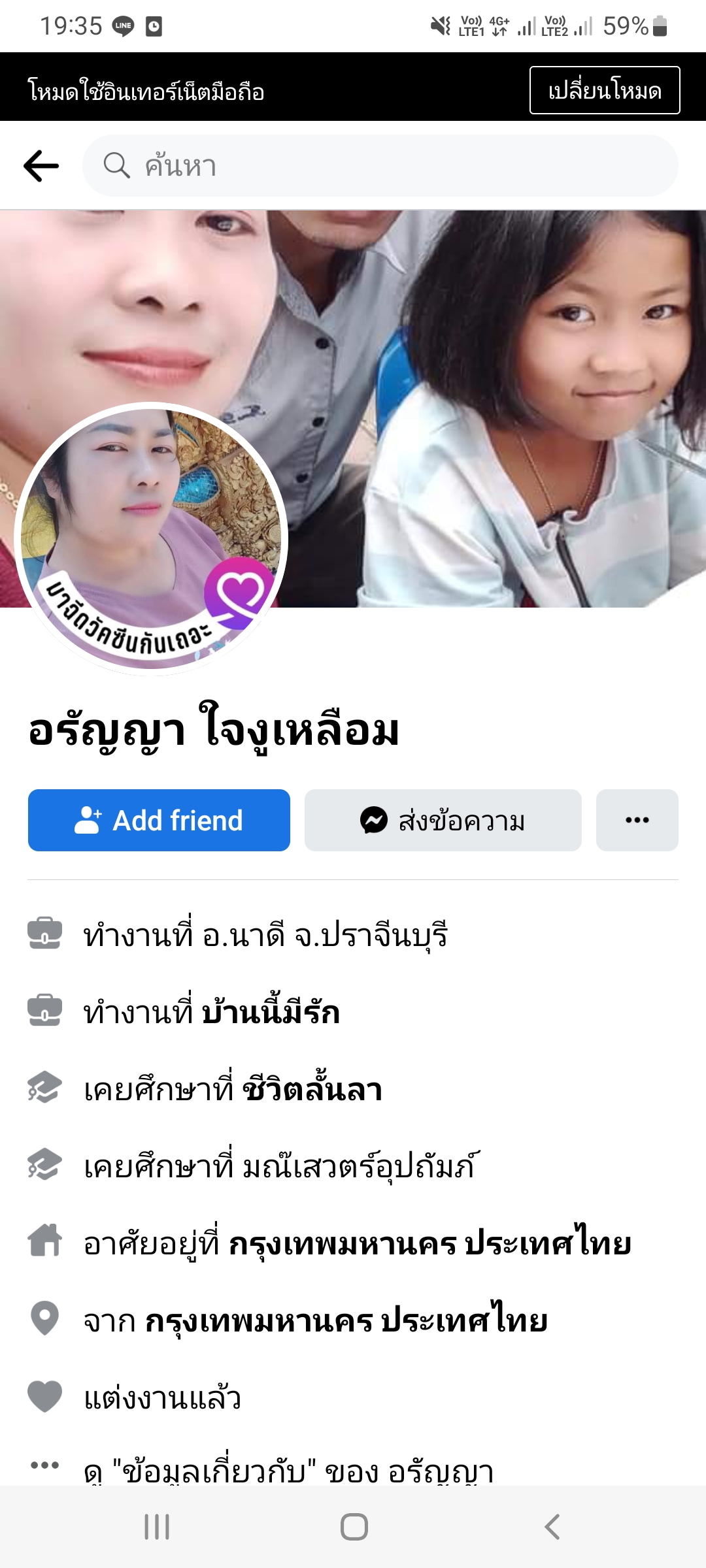Open the three-dot more options button
The image size is (706, 1568).
637,820
